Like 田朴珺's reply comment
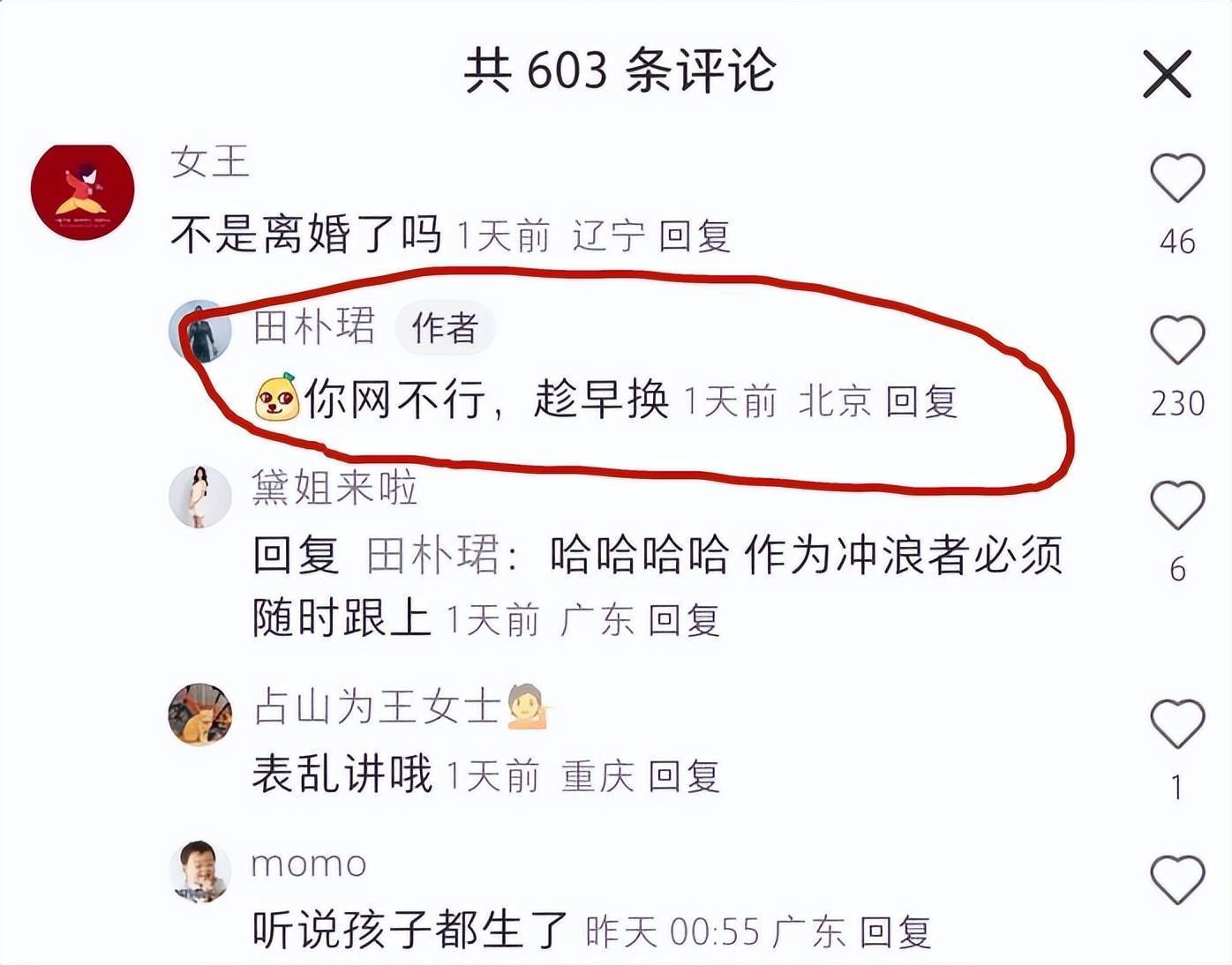 click(1177, 340)
